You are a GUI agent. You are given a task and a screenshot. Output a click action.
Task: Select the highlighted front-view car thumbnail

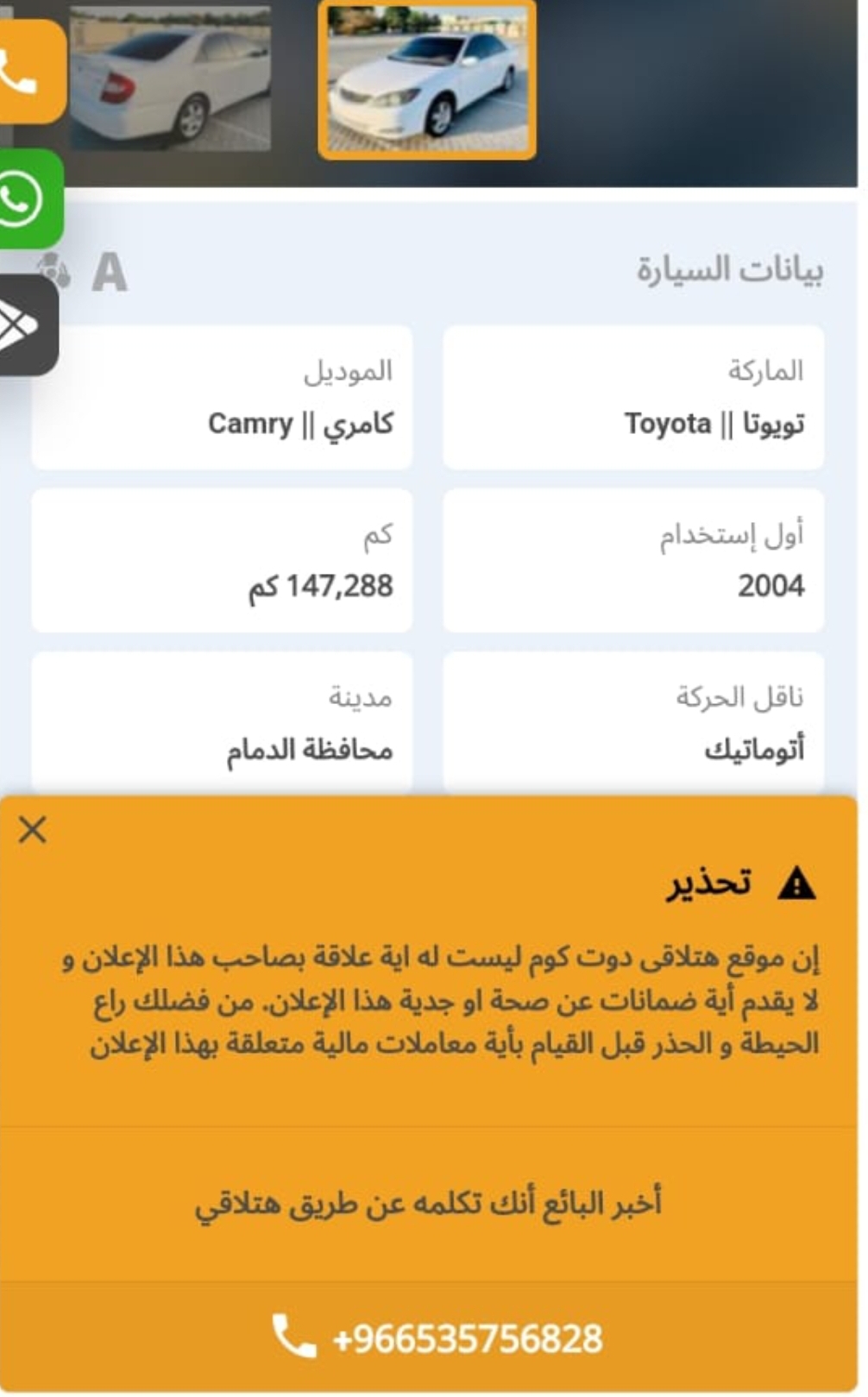pyautogui.click(x=427, y=79)
